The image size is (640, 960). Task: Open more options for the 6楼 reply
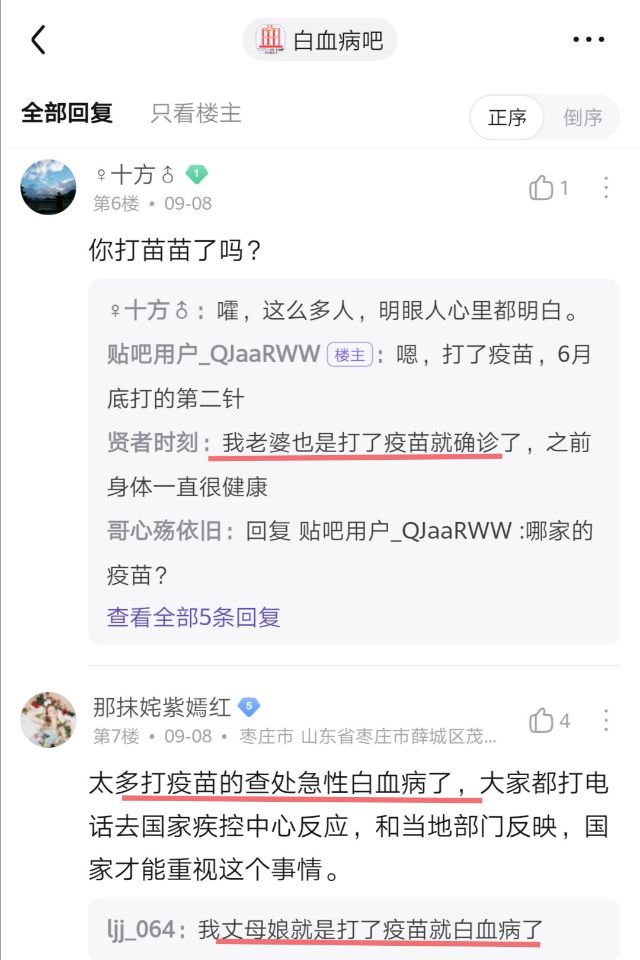pyautogui.click(x=606, y=187)
